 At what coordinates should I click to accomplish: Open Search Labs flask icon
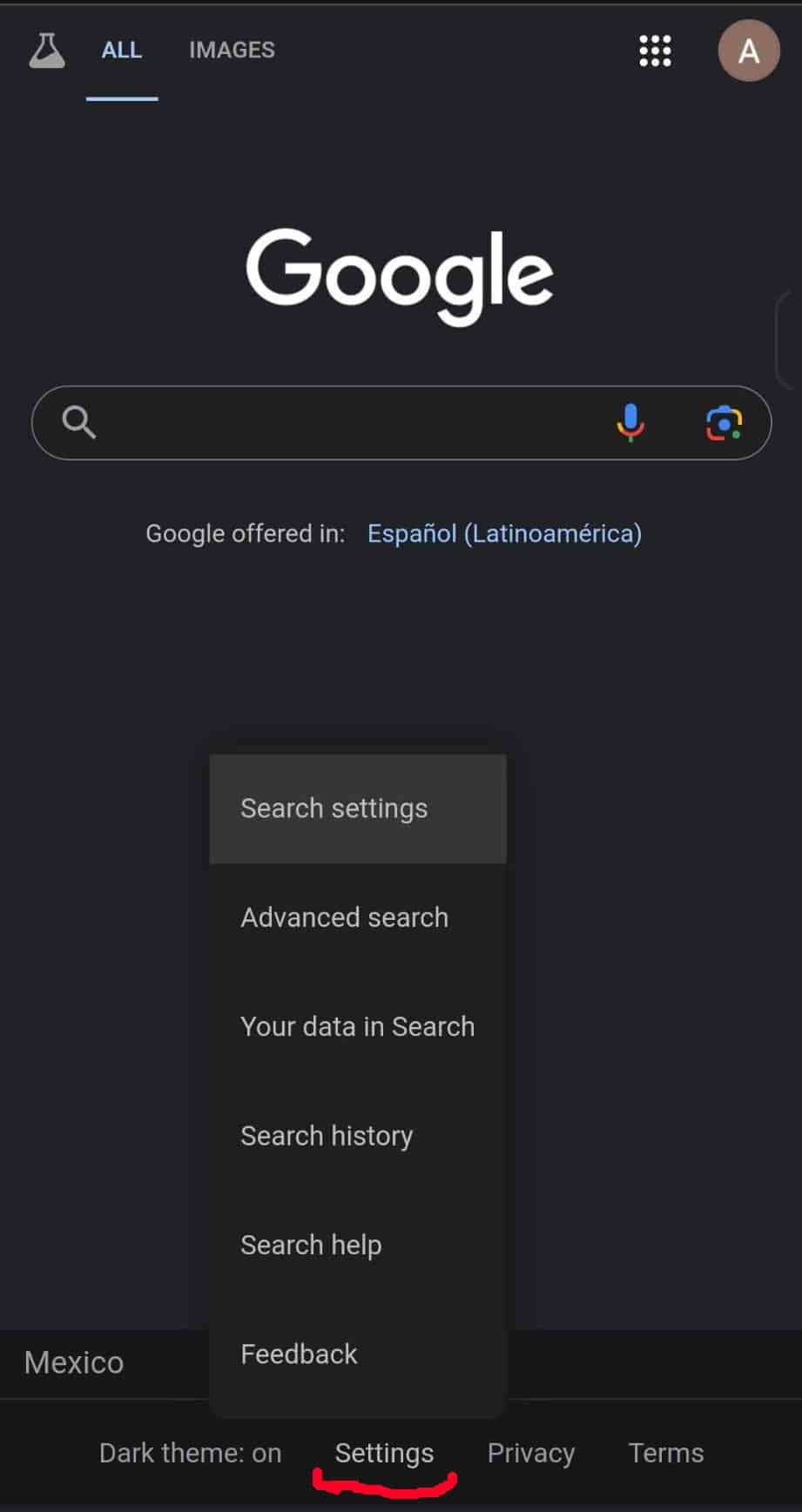pos(47,50)
